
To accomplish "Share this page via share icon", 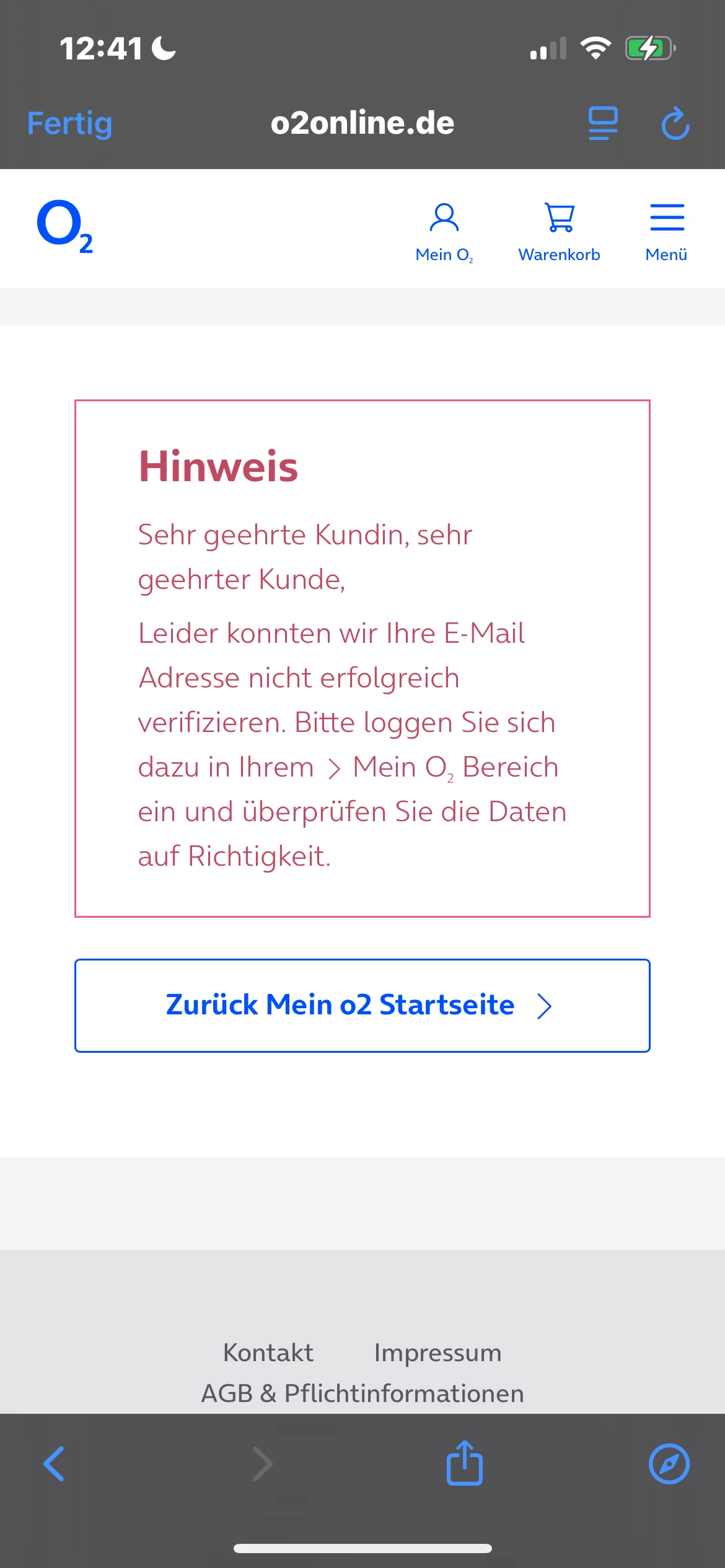I will click(x=464, y=1463).
